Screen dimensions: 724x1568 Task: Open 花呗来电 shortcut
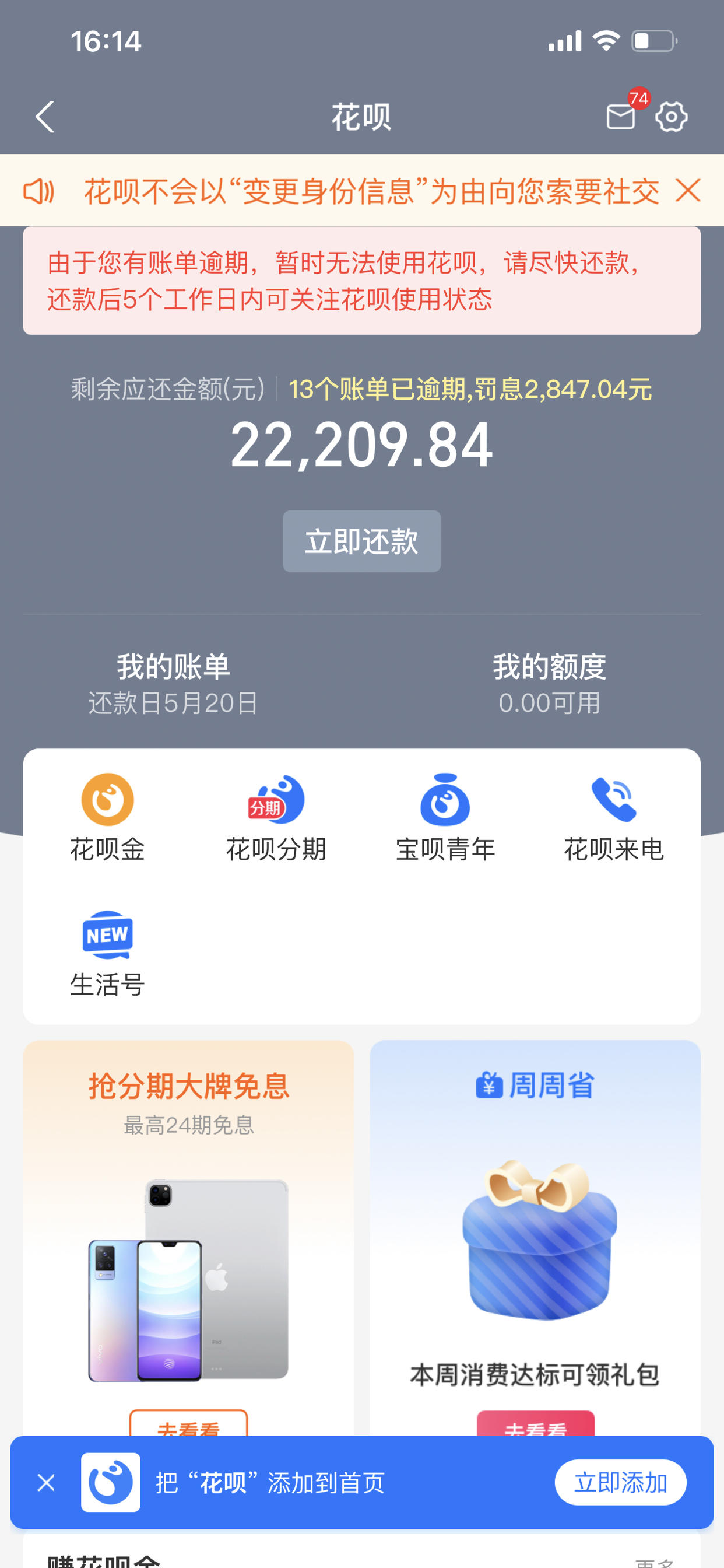pos(613,817)
